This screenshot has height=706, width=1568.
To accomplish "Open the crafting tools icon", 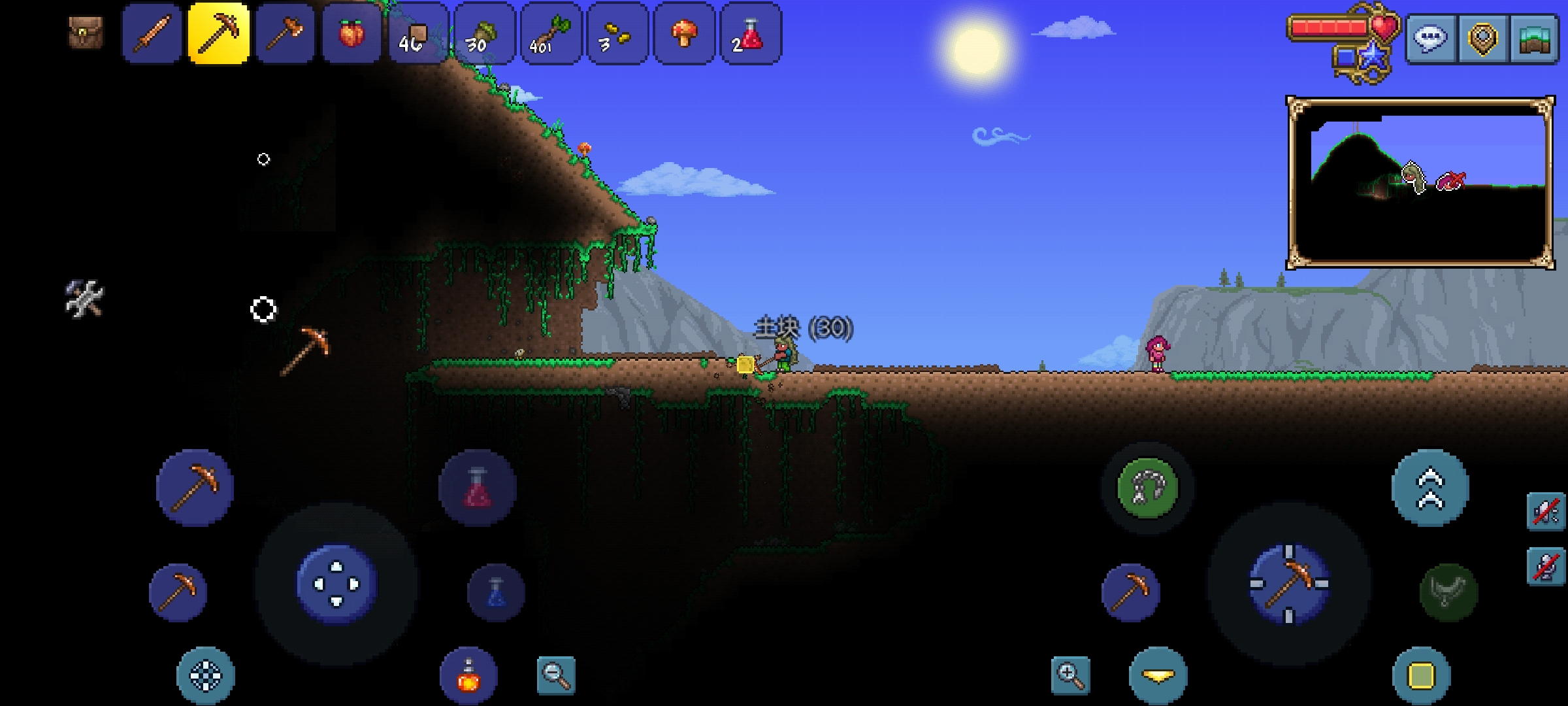I will click(x=84, y=299).
